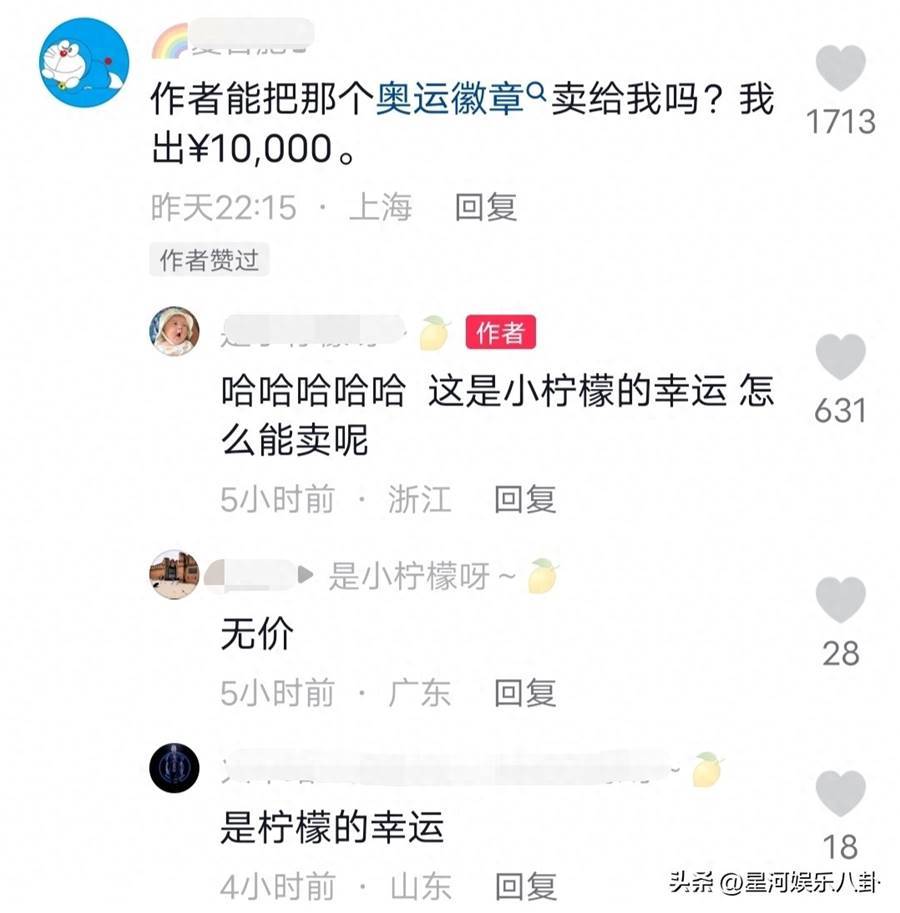Like the comment offering ¥10,000
The height and width of the screenshot is (913, 900).
[840, 68]
